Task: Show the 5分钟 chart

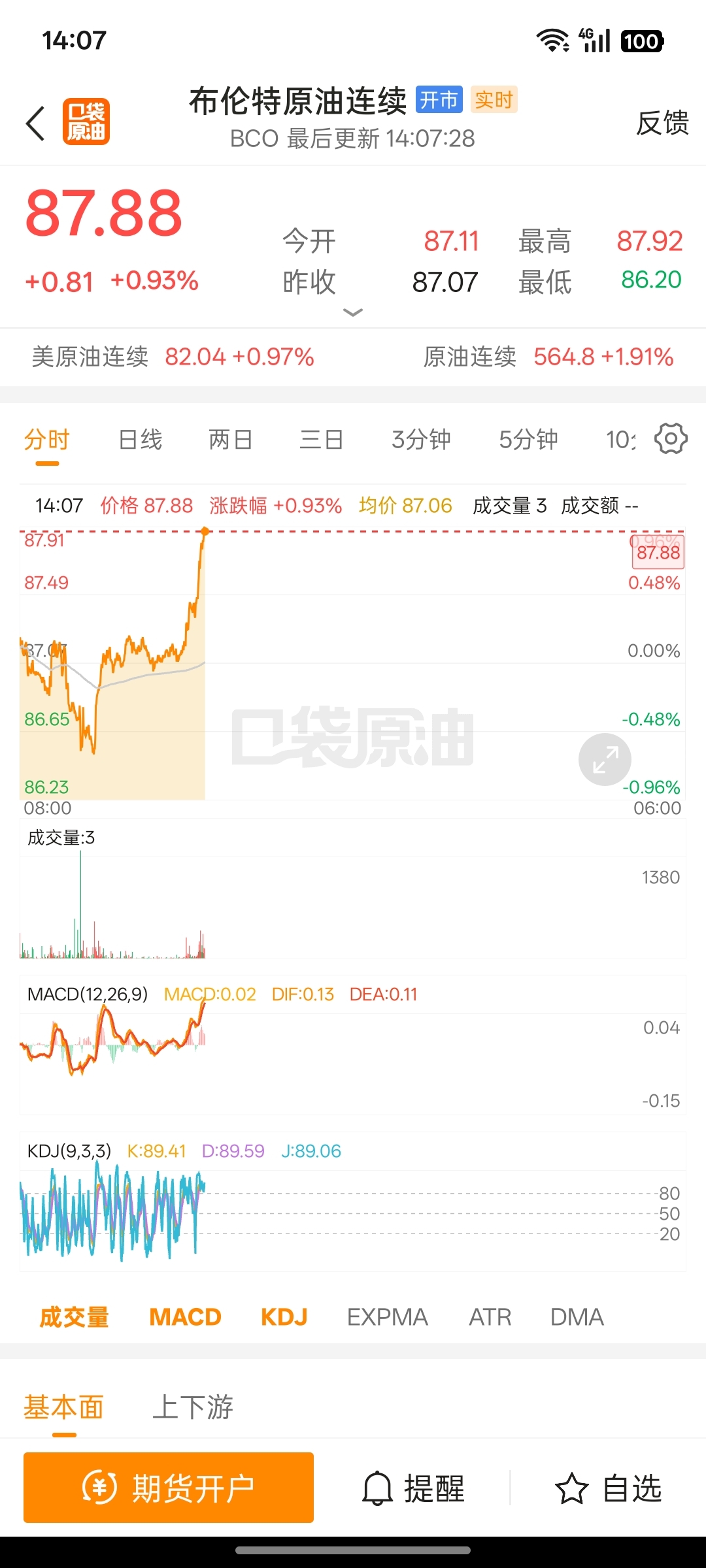Action: point(528,440)
